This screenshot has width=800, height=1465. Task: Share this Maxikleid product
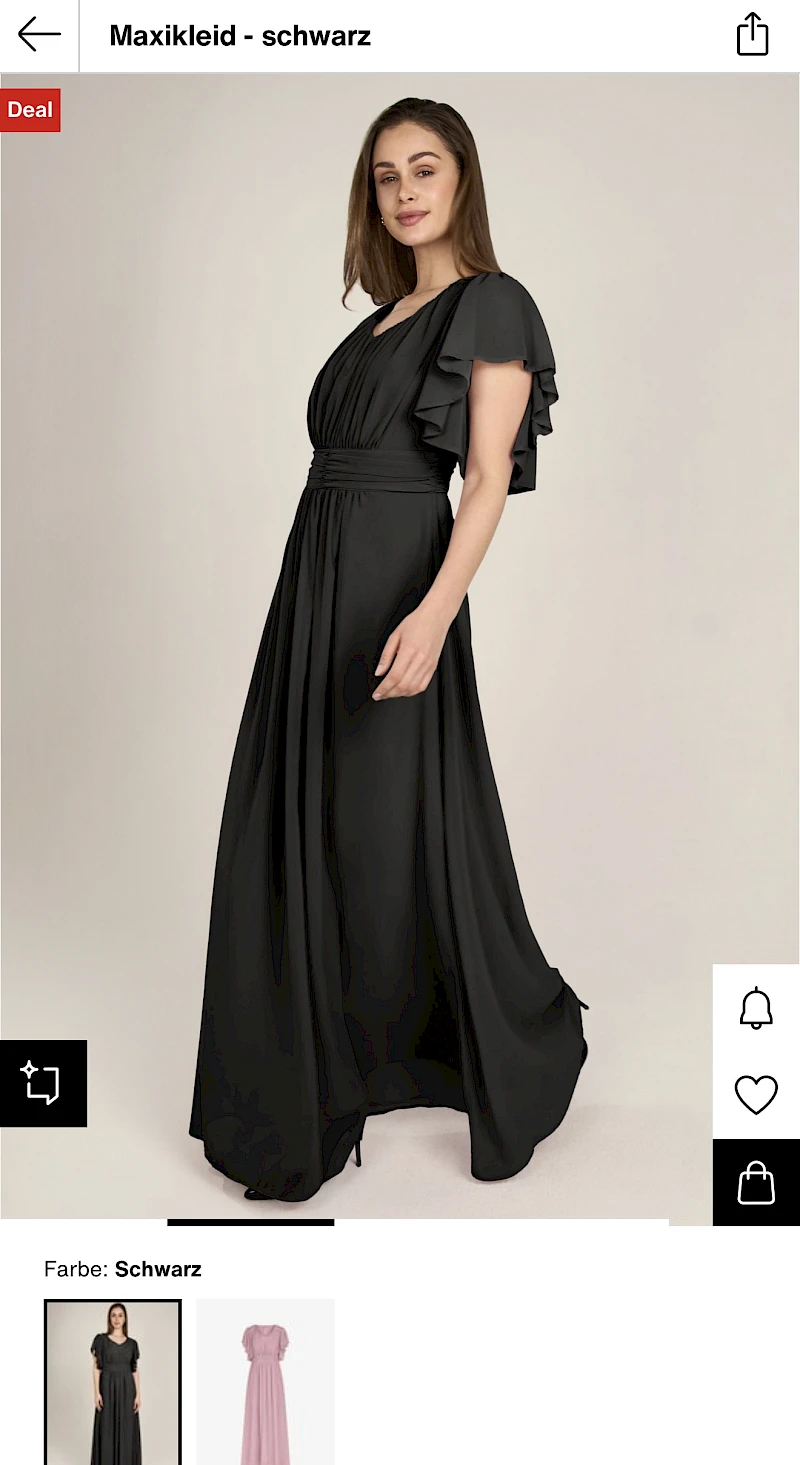(752, 35)
